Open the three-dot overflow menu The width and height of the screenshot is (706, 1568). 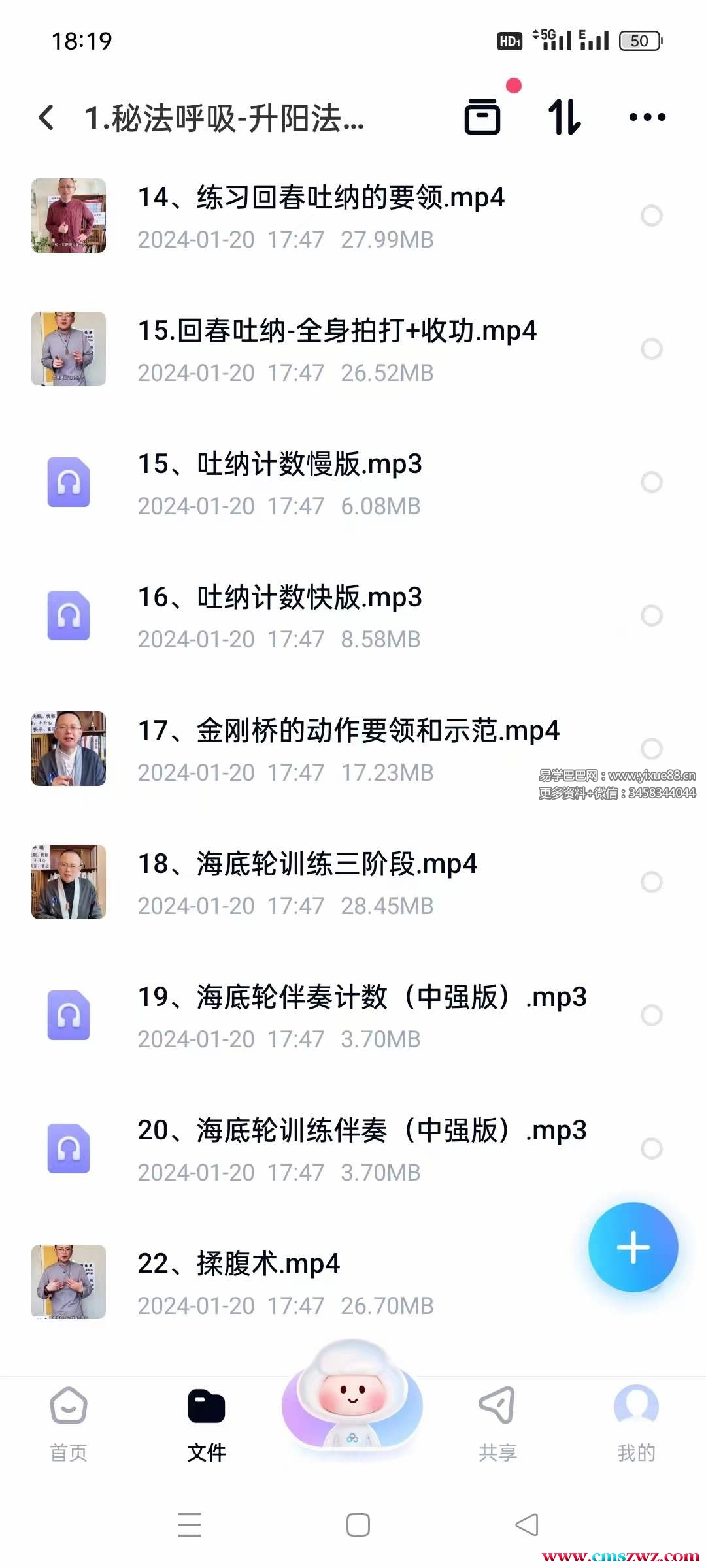click(647, 118)
